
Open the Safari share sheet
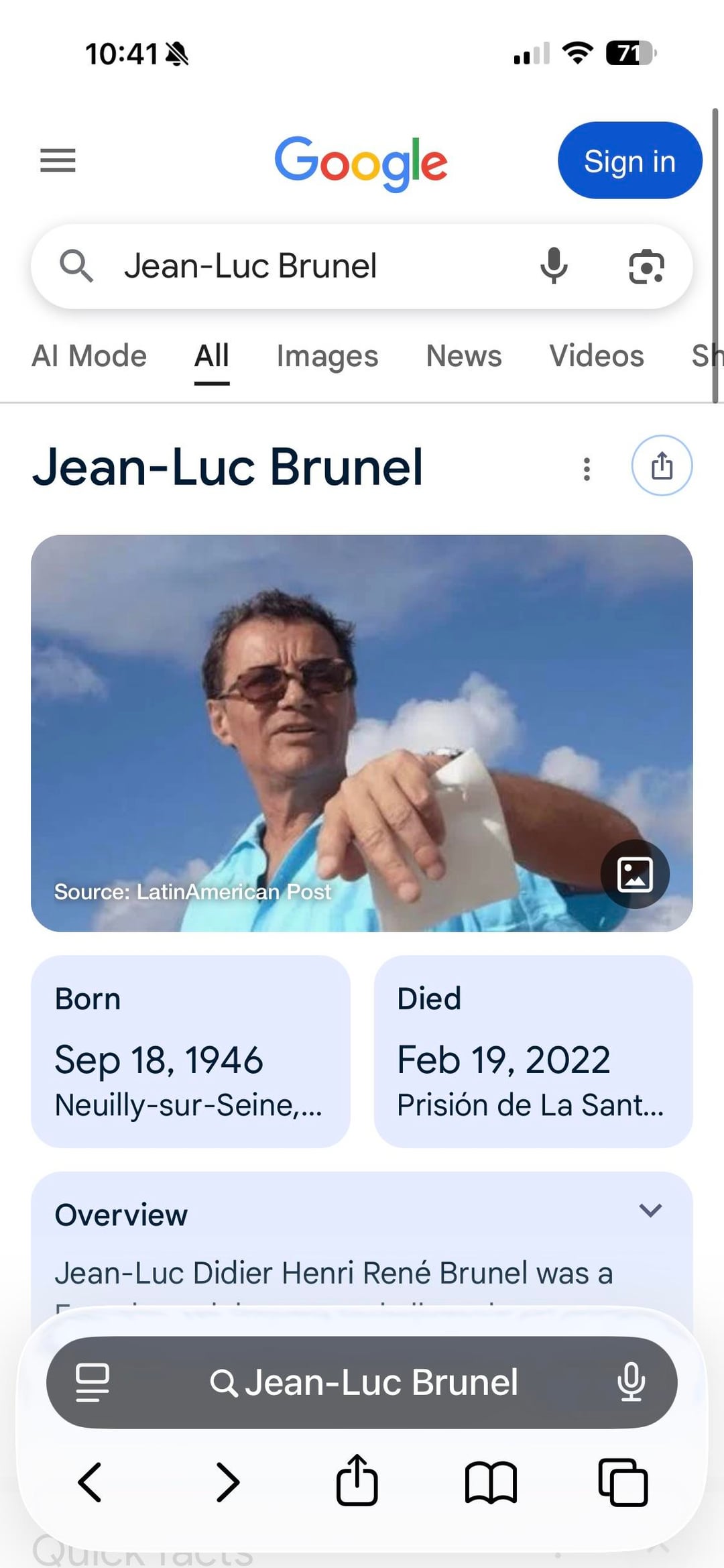[x=357, y=1482]
